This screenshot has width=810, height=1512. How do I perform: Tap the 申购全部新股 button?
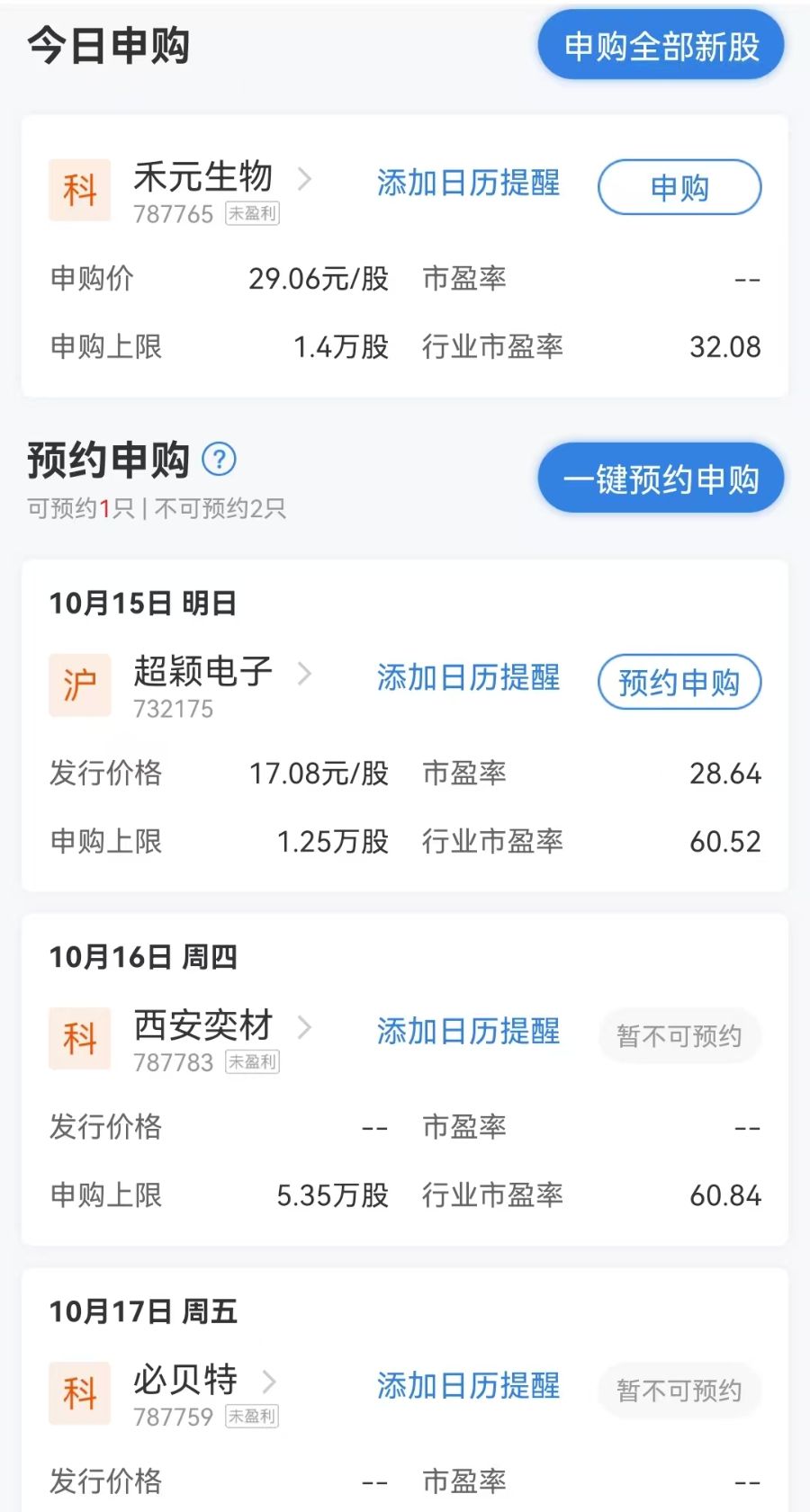pos(661,46)
